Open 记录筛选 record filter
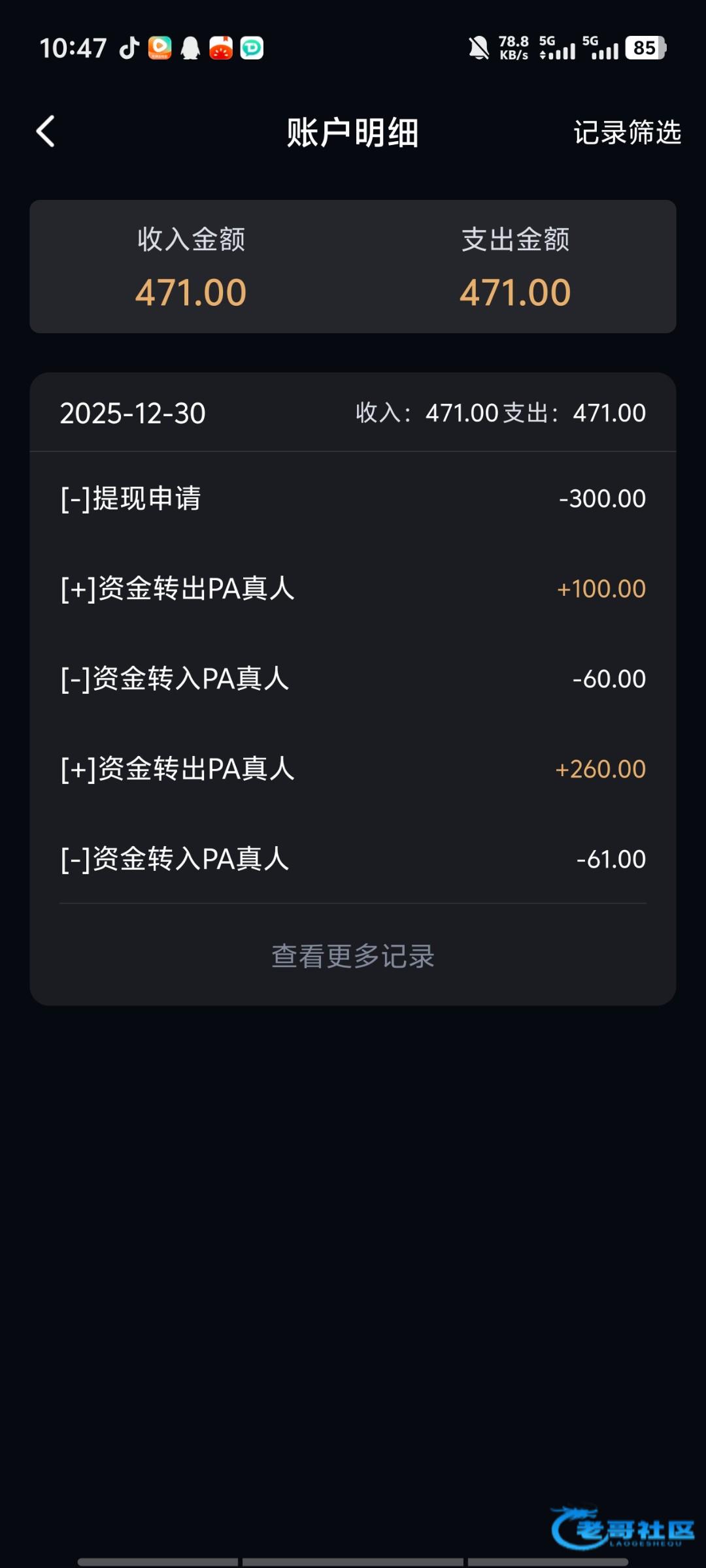The width and height of the screenshot is (706, 1568). tap(627, 133)
